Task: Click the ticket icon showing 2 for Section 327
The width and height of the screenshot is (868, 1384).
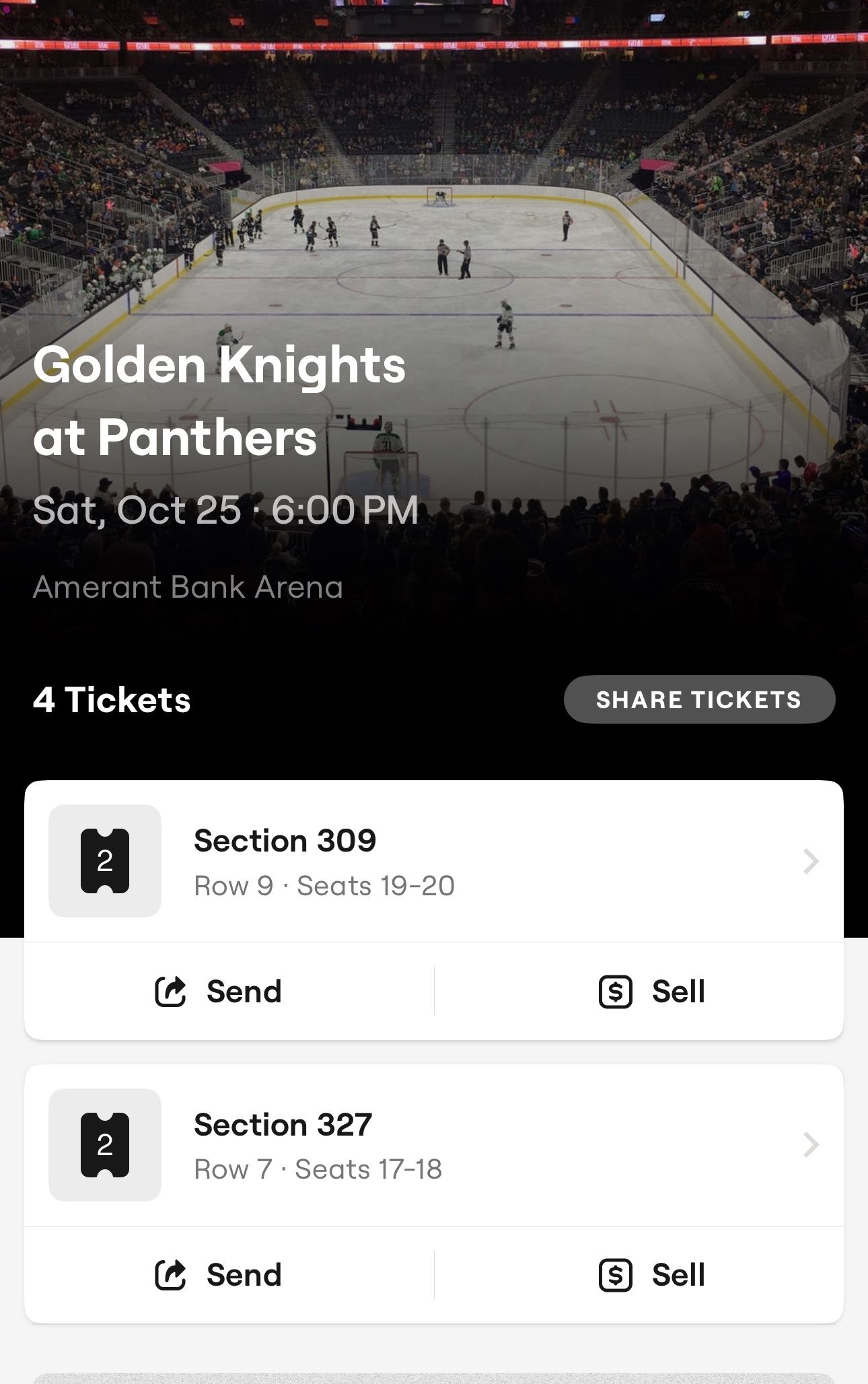Action: click(x=104, y=1144)
